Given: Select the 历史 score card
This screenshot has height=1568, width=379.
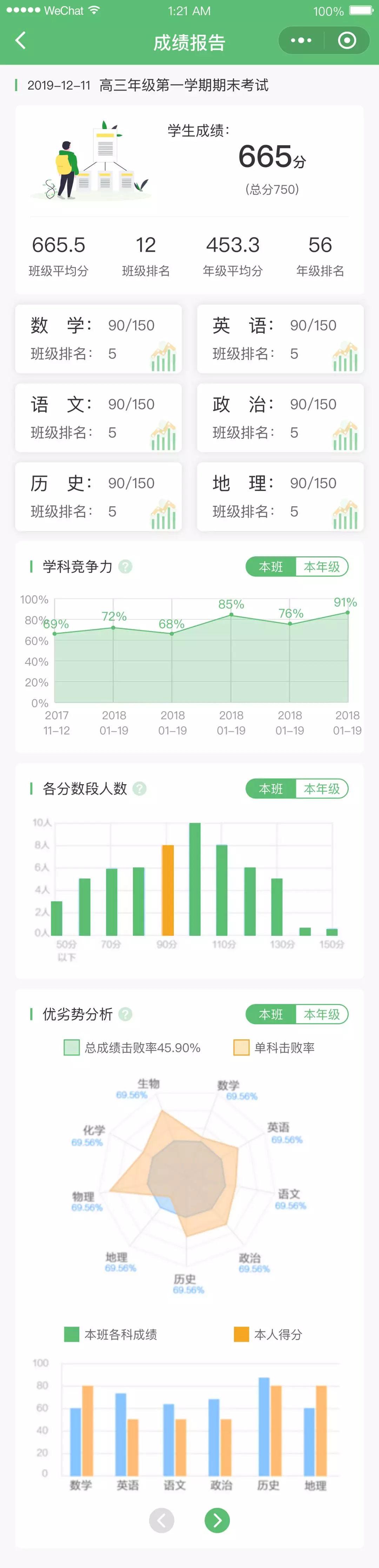Looking at the screenshot, I should pos(99,497).
